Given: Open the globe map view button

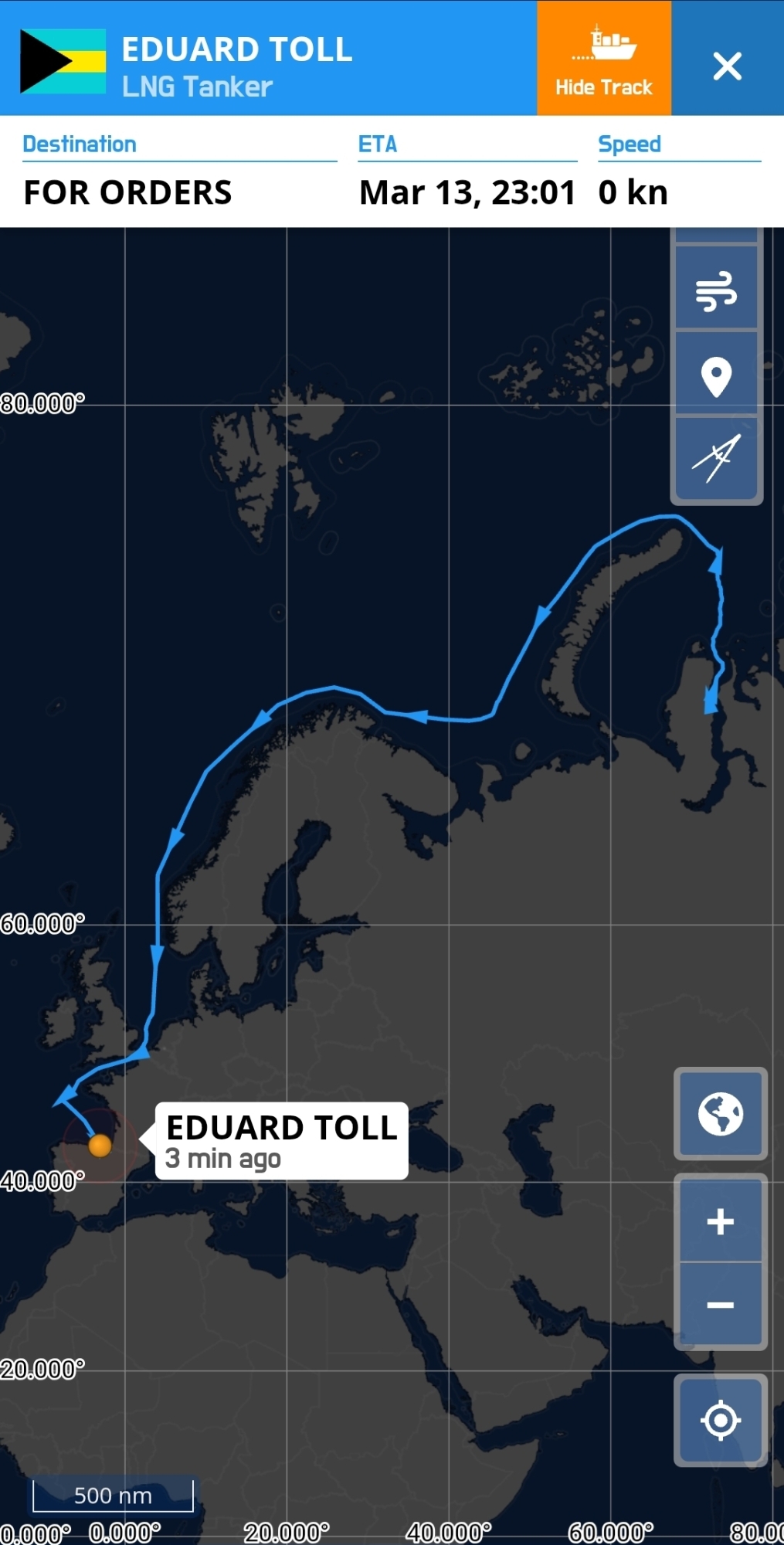Looking at the screenshot, I should 720,1113.
